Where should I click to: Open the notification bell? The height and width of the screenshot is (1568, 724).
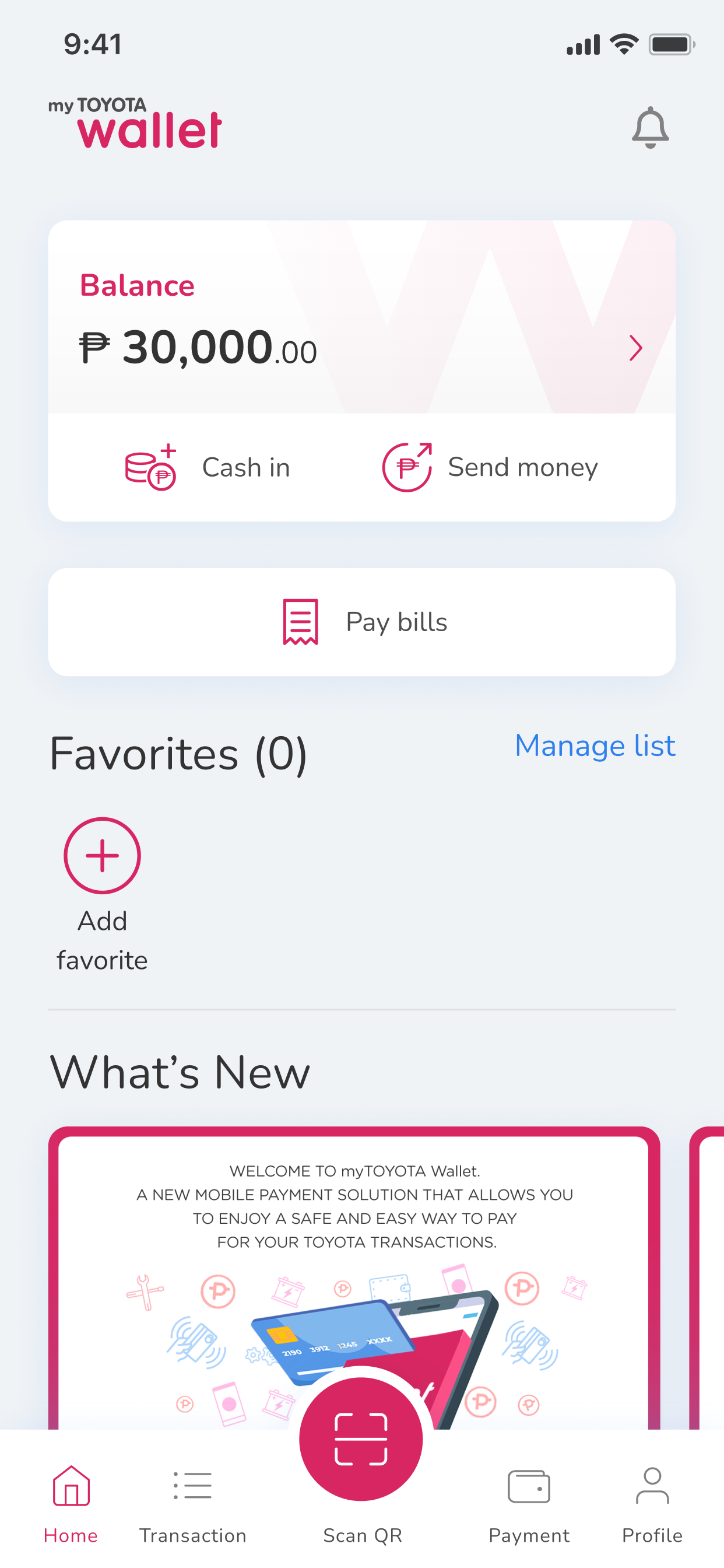click(x=651, y=127)
